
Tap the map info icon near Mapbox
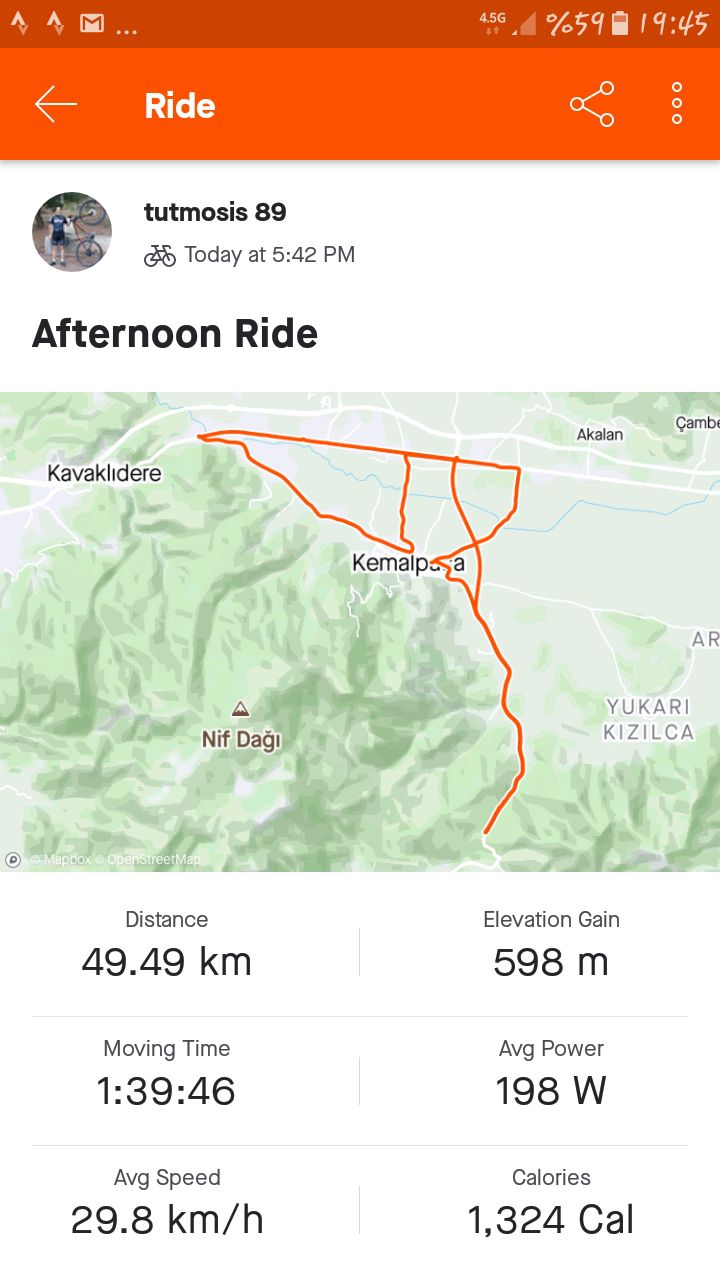pos(13,859)
